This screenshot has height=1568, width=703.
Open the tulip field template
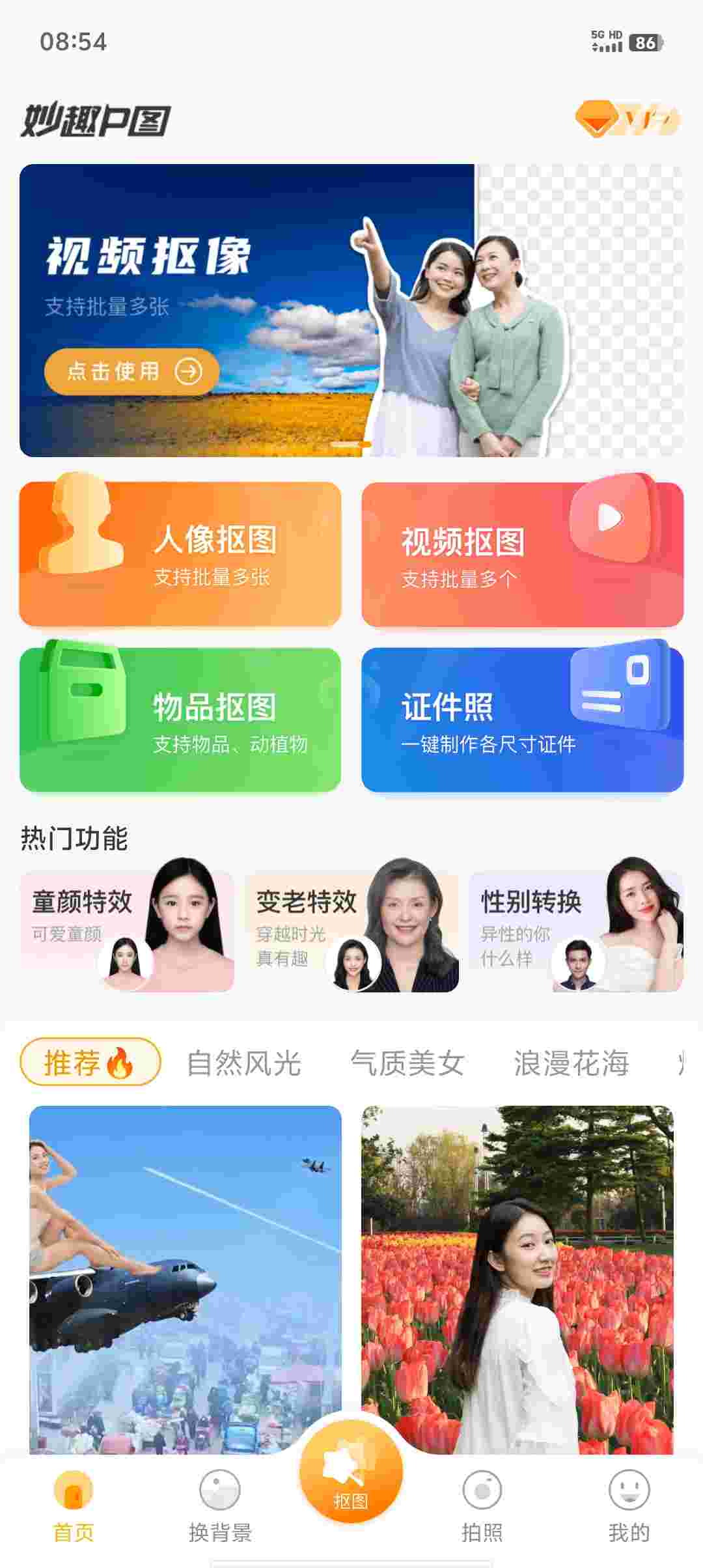tap(517, 1276)
